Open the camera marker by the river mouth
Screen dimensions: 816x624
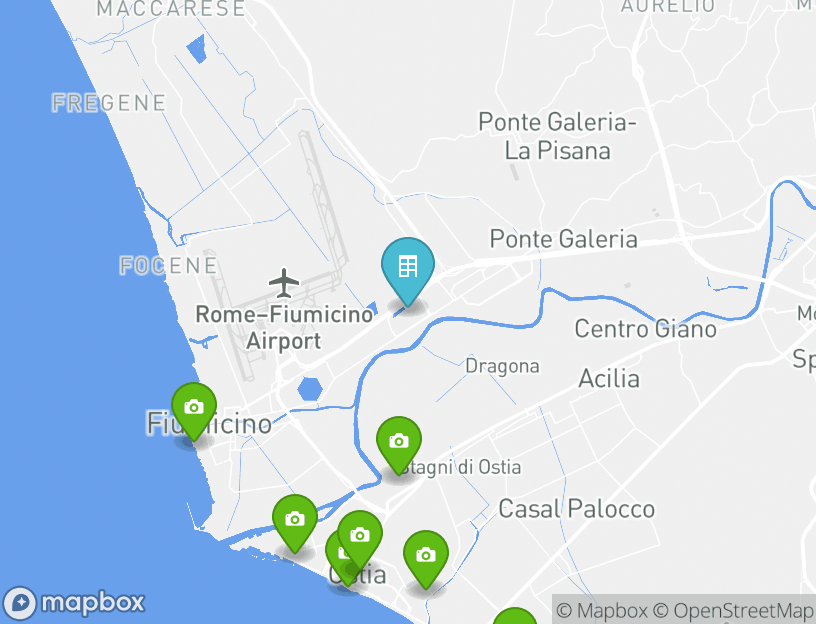click(294, 520)
